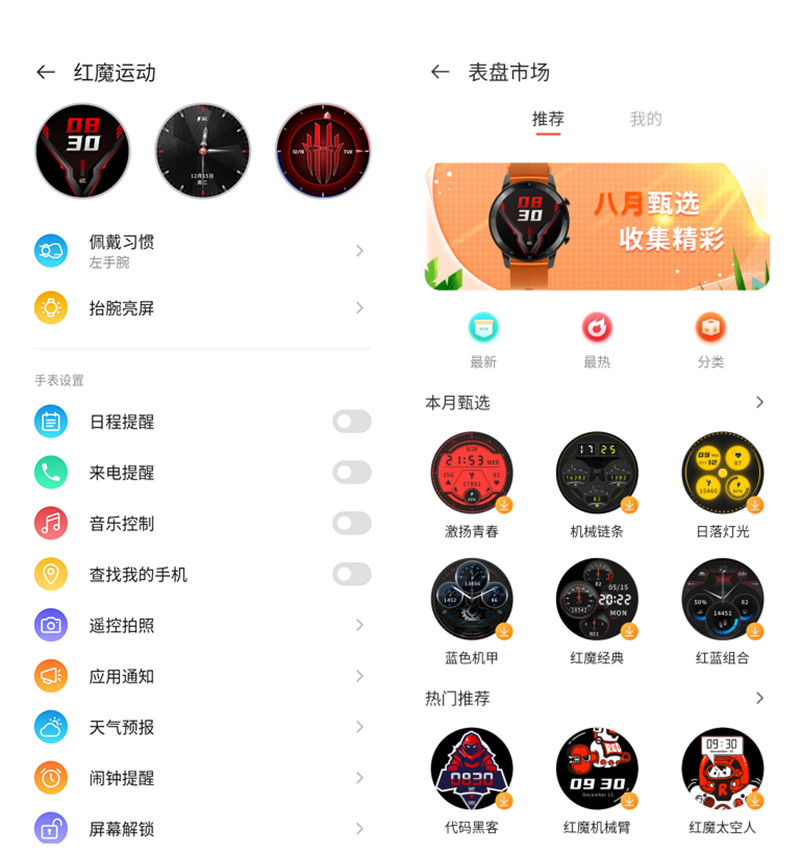This screenshot has width=800, height=854.
Task: Enable the 来电提醒 switch
Action: tap(351, 472)
